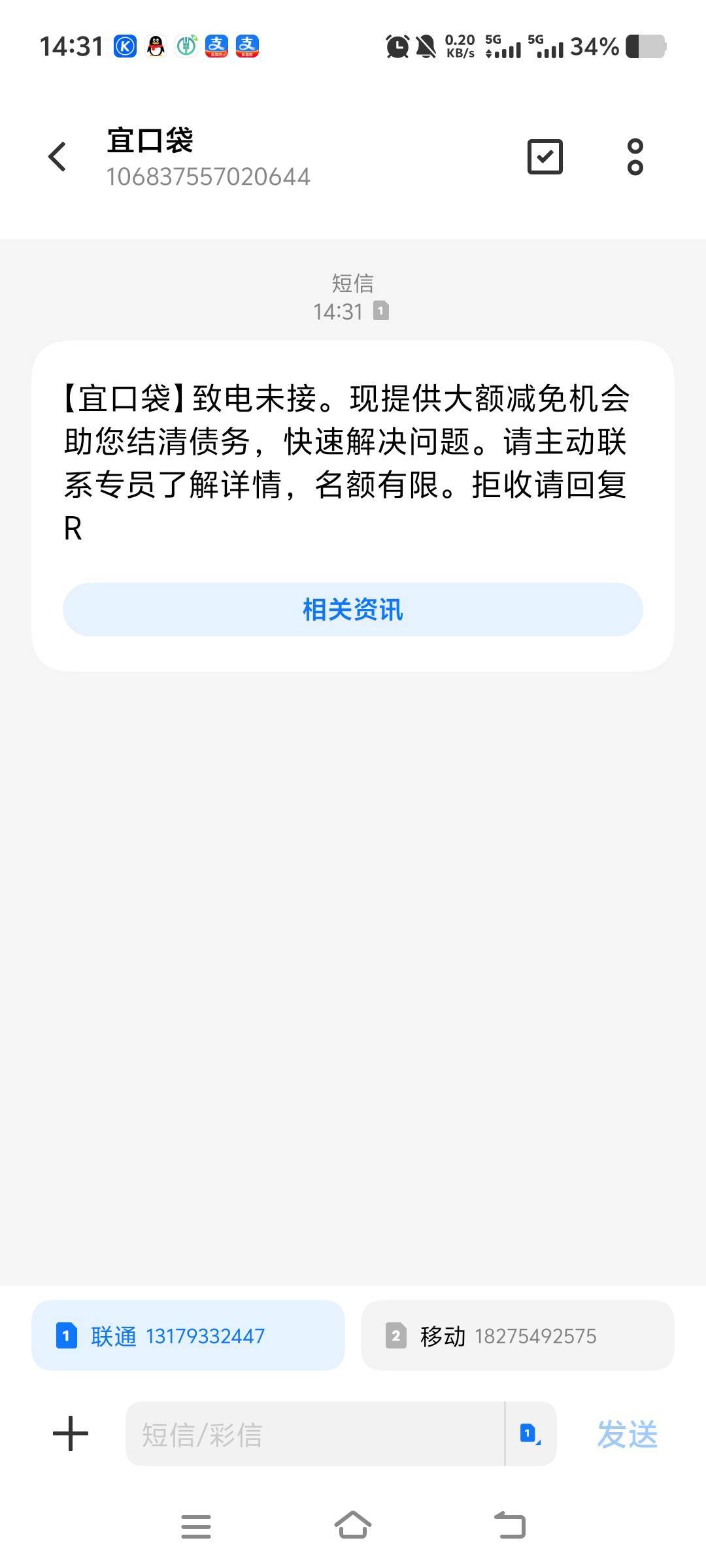Open the multi-select checkbox icon
This screenshot has width=706, height=1568.
545,157
